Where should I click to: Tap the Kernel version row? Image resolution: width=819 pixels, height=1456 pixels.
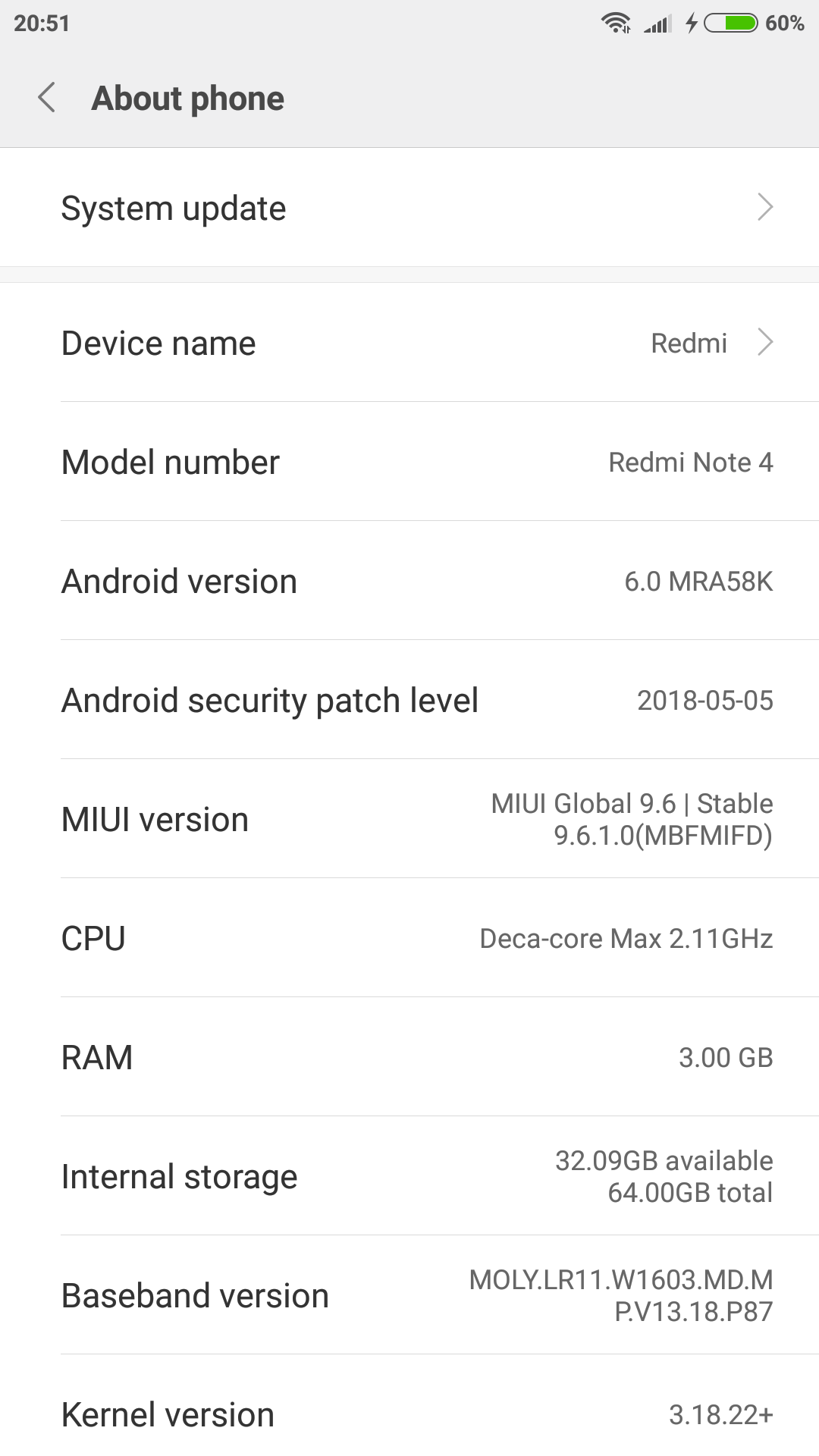click(409, 1414)
